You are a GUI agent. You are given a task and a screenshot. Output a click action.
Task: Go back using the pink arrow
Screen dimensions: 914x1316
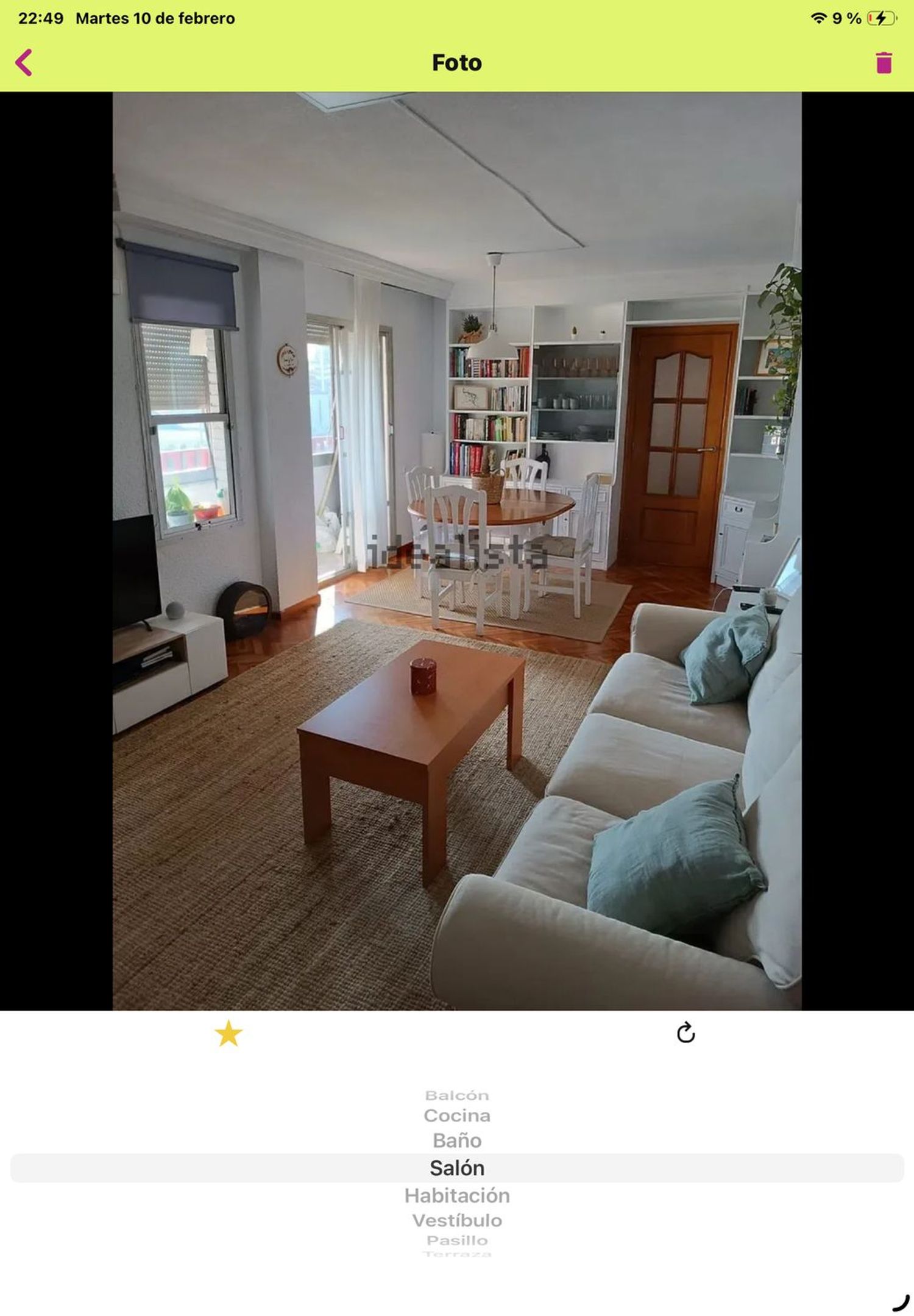(x=24, y=63)
